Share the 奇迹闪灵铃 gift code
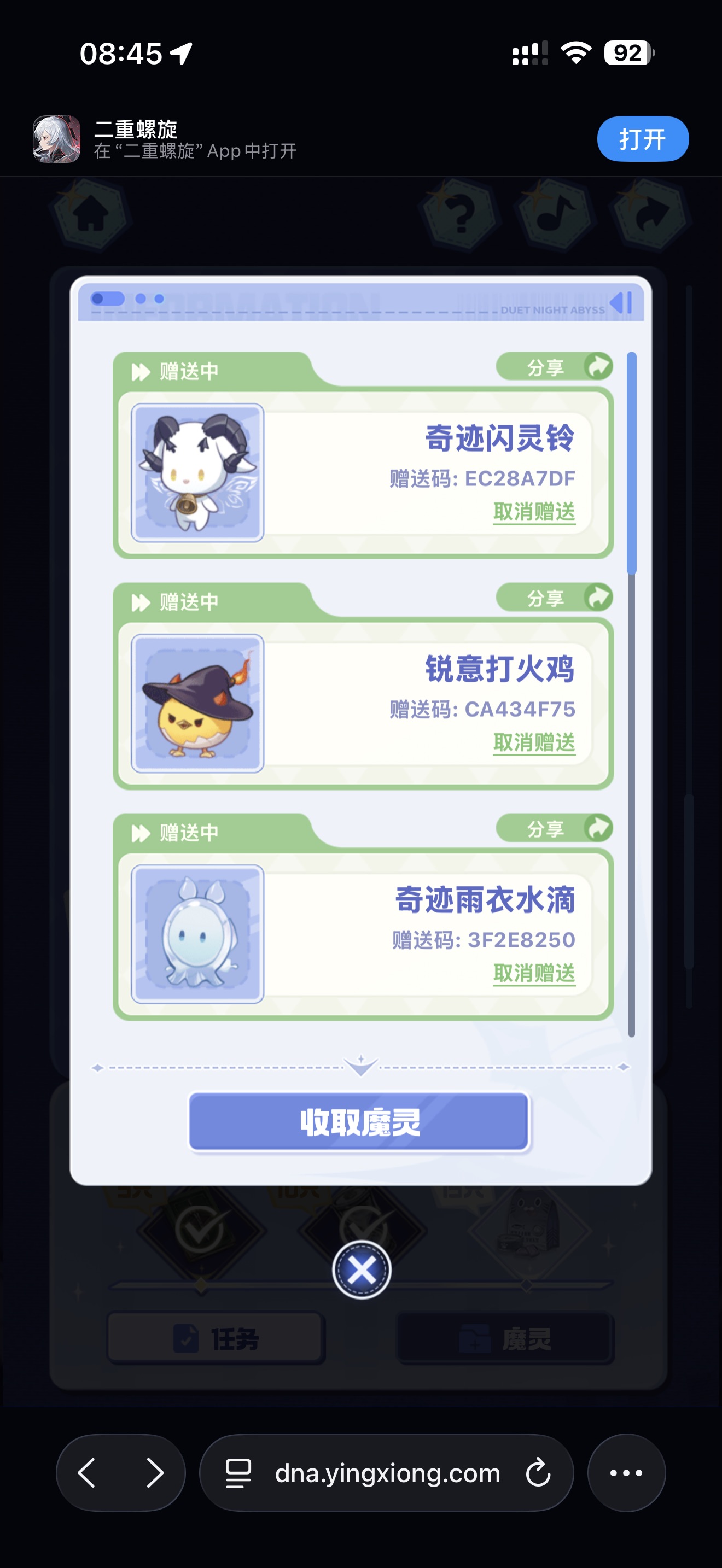Image resolution: width=722 pixels, height=1568 pixels. tap(554, 367)
